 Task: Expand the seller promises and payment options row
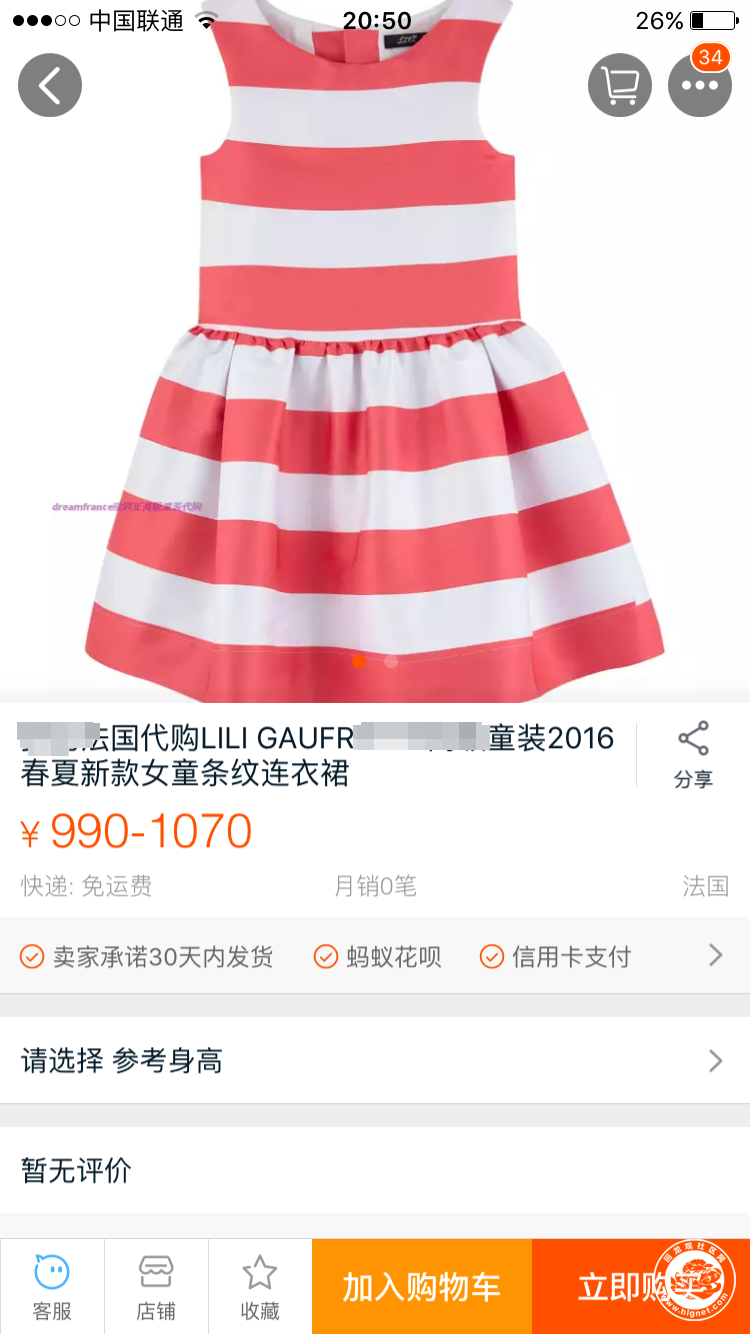tap(714, 956)
